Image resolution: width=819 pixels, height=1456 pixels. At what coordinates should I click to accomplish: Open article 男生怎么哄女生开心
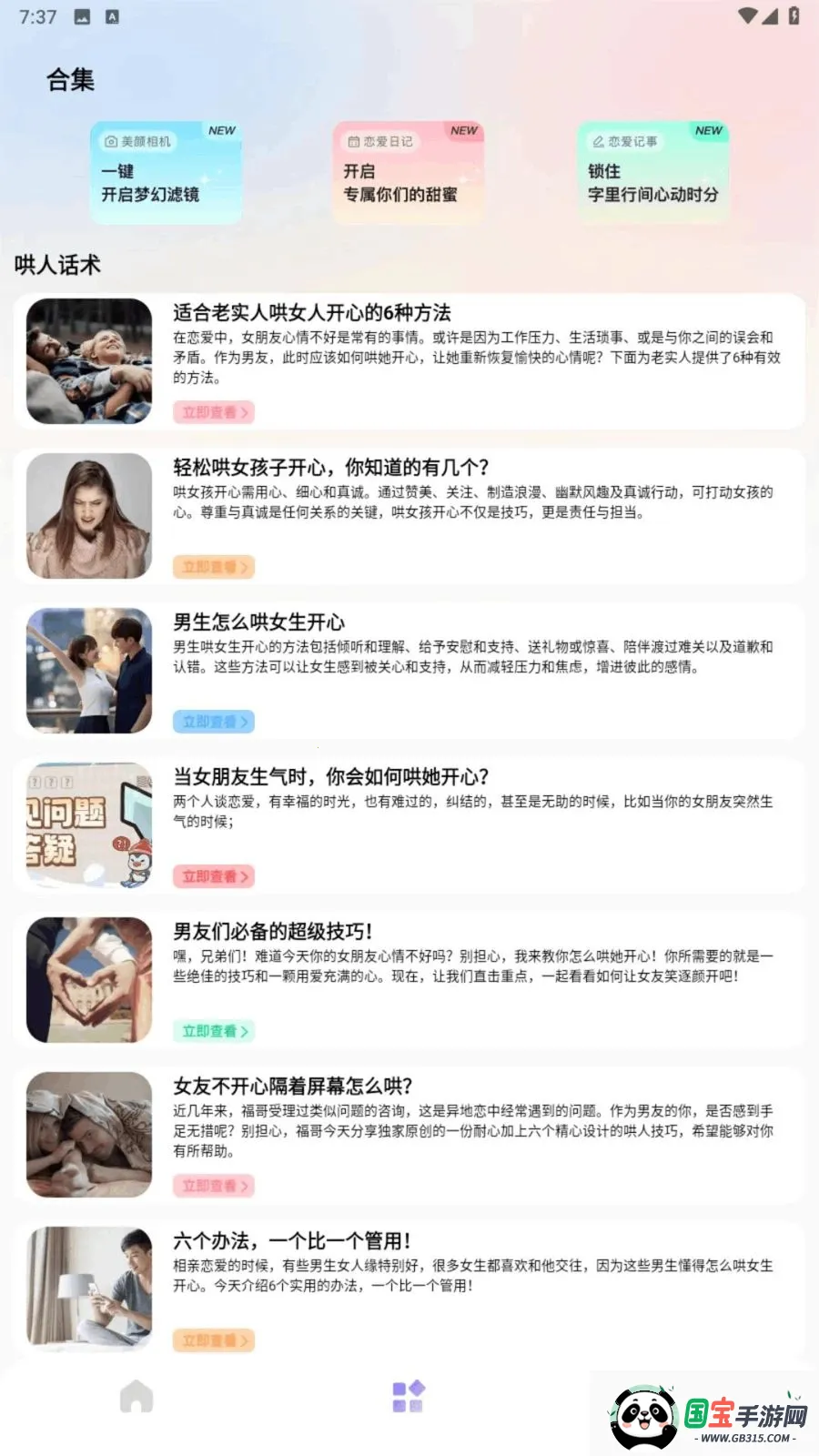259,622
